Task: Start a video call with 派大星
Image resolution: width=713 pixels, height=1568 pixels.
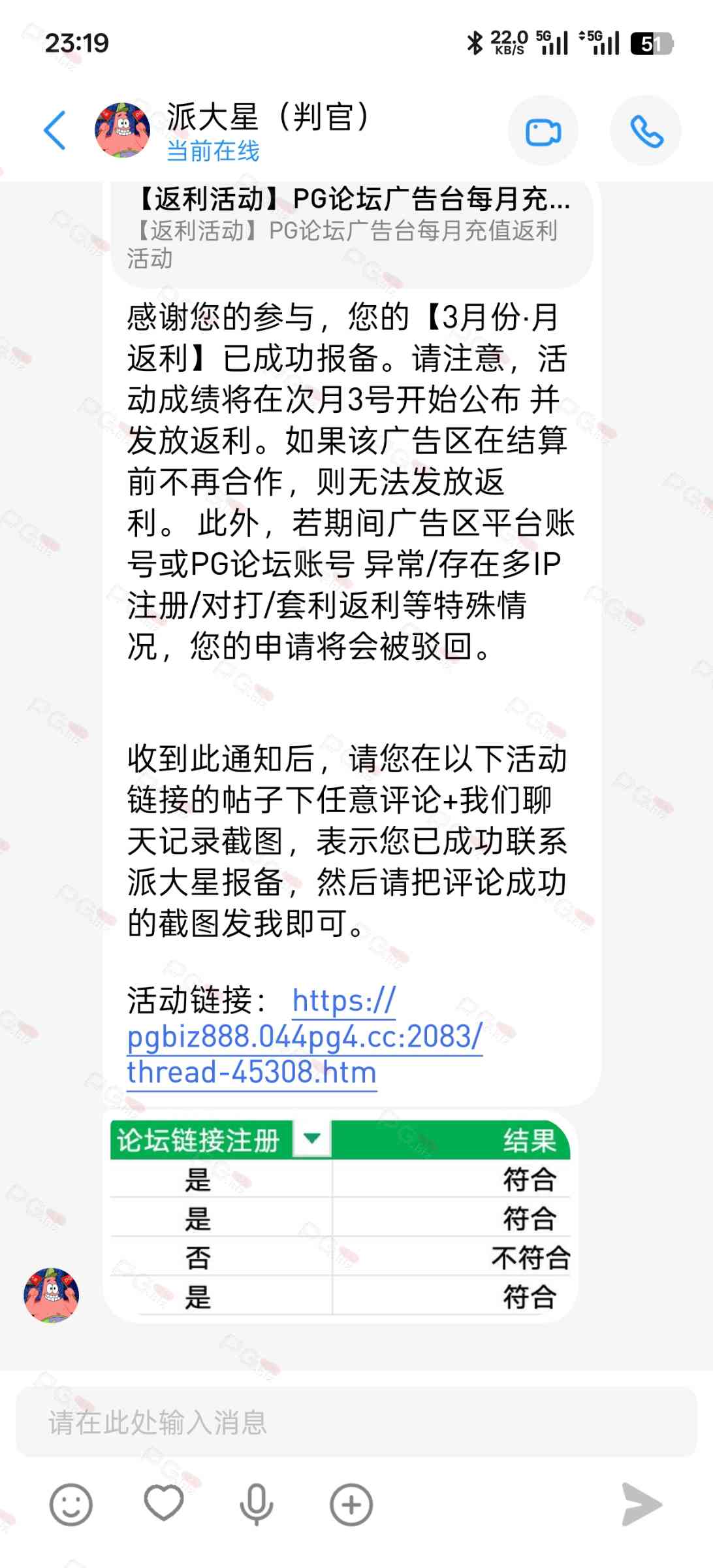Action: click(x=543, y=132)
